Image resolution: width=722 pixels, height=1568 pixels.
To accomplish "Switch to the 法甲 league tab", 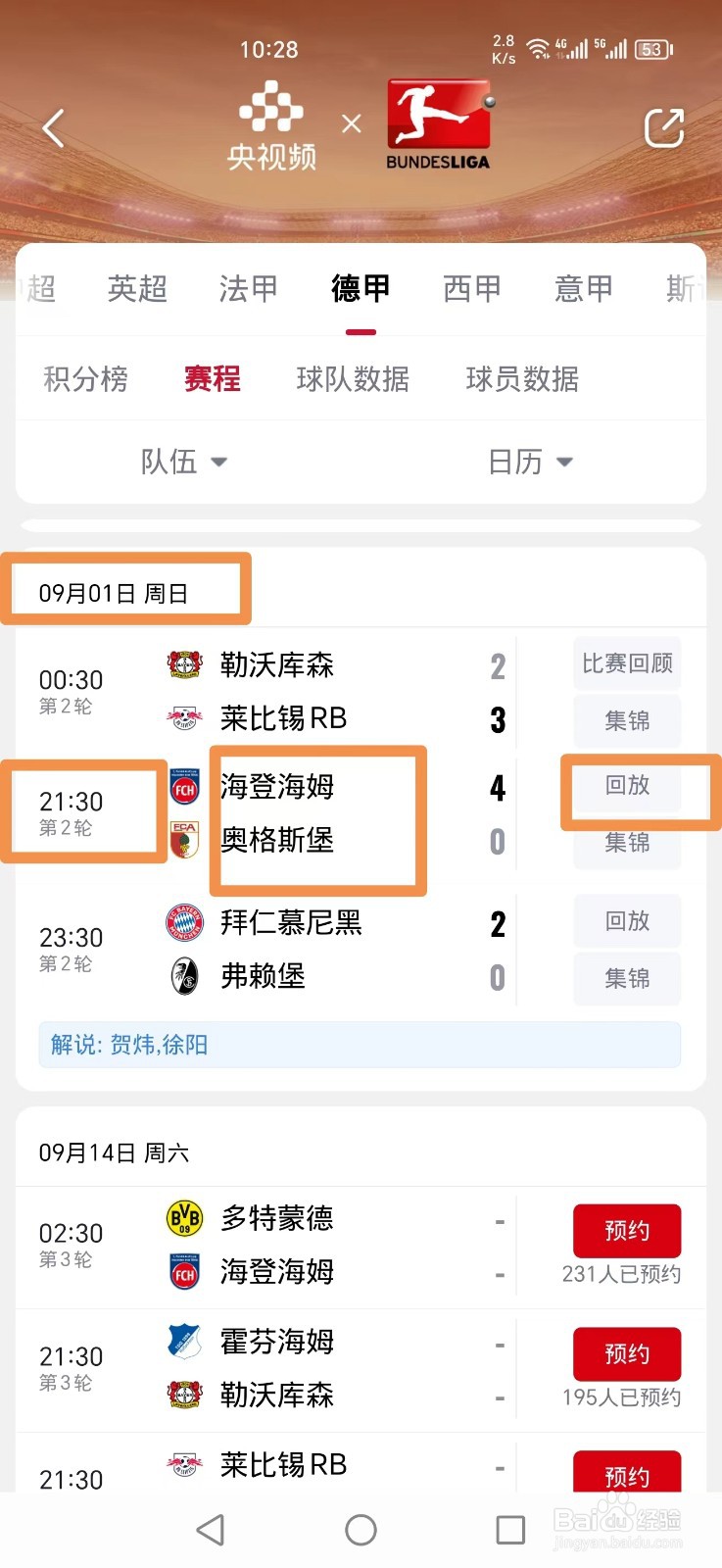I will tap(248, 289).
